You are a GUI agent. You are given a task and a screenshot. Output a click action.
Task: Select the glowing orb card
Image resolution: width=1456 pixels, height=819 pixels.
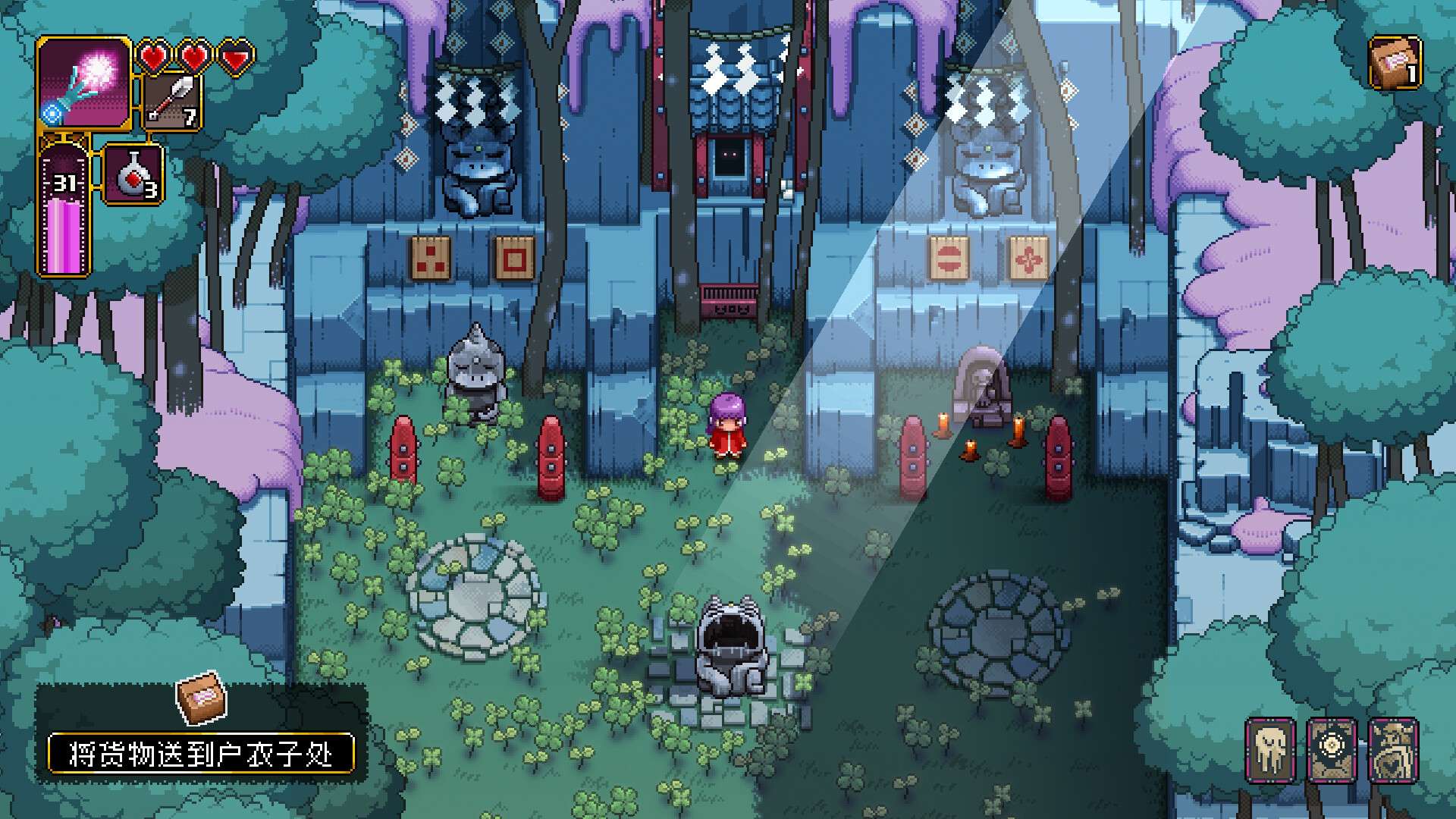(x=1332, y=749)
